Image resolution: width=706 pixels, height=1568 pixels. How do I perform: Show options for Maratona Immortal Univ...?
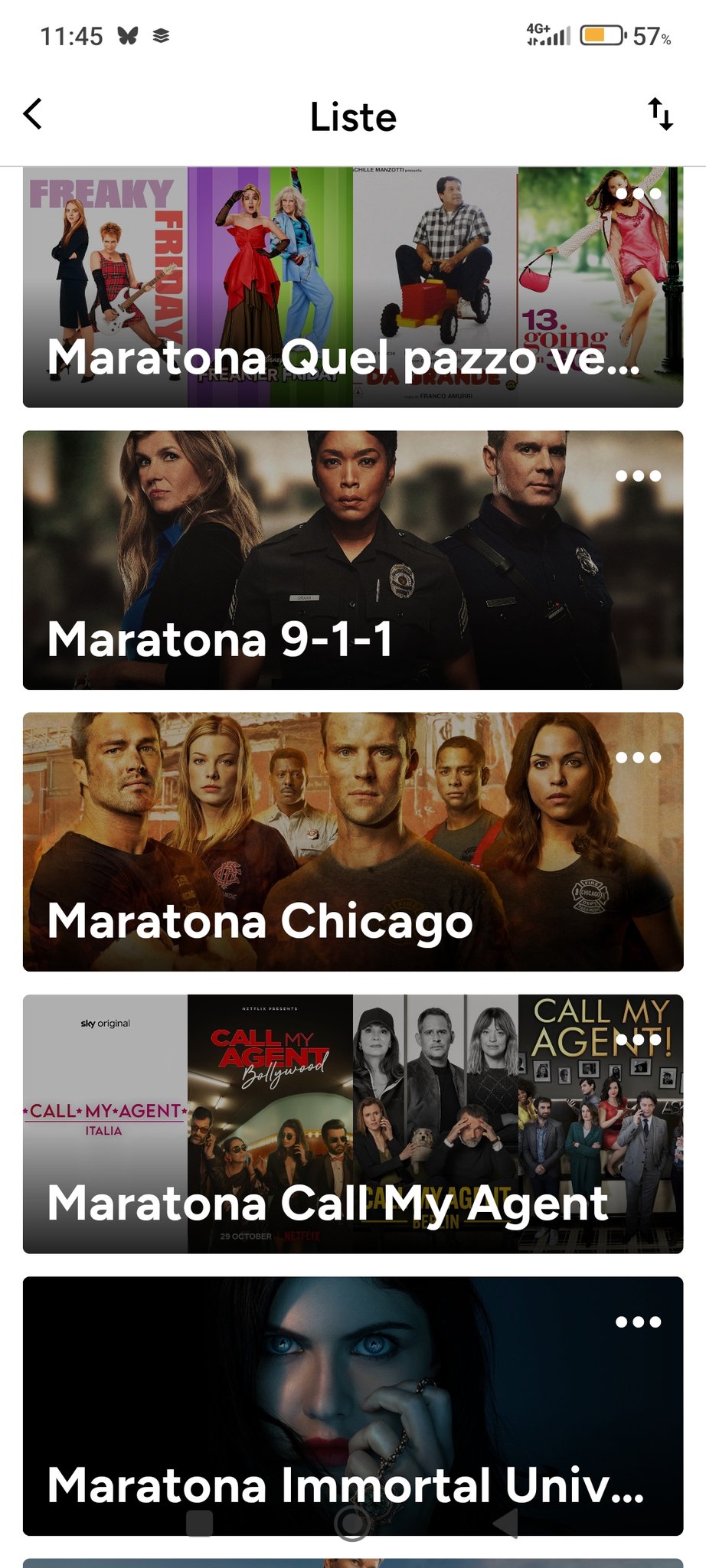pyautogui.click(x=638, y=1321)
